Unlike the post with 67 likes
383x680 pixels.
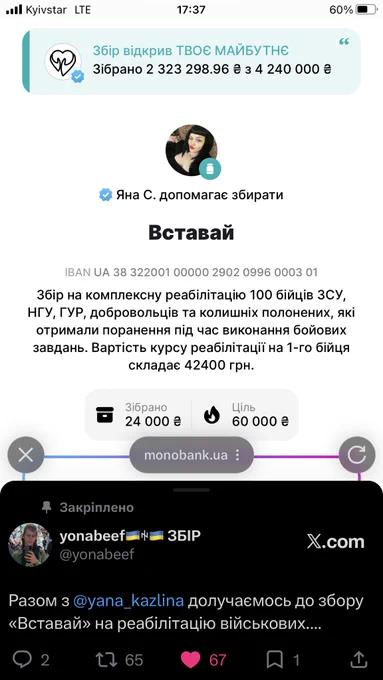coord(190,660)
